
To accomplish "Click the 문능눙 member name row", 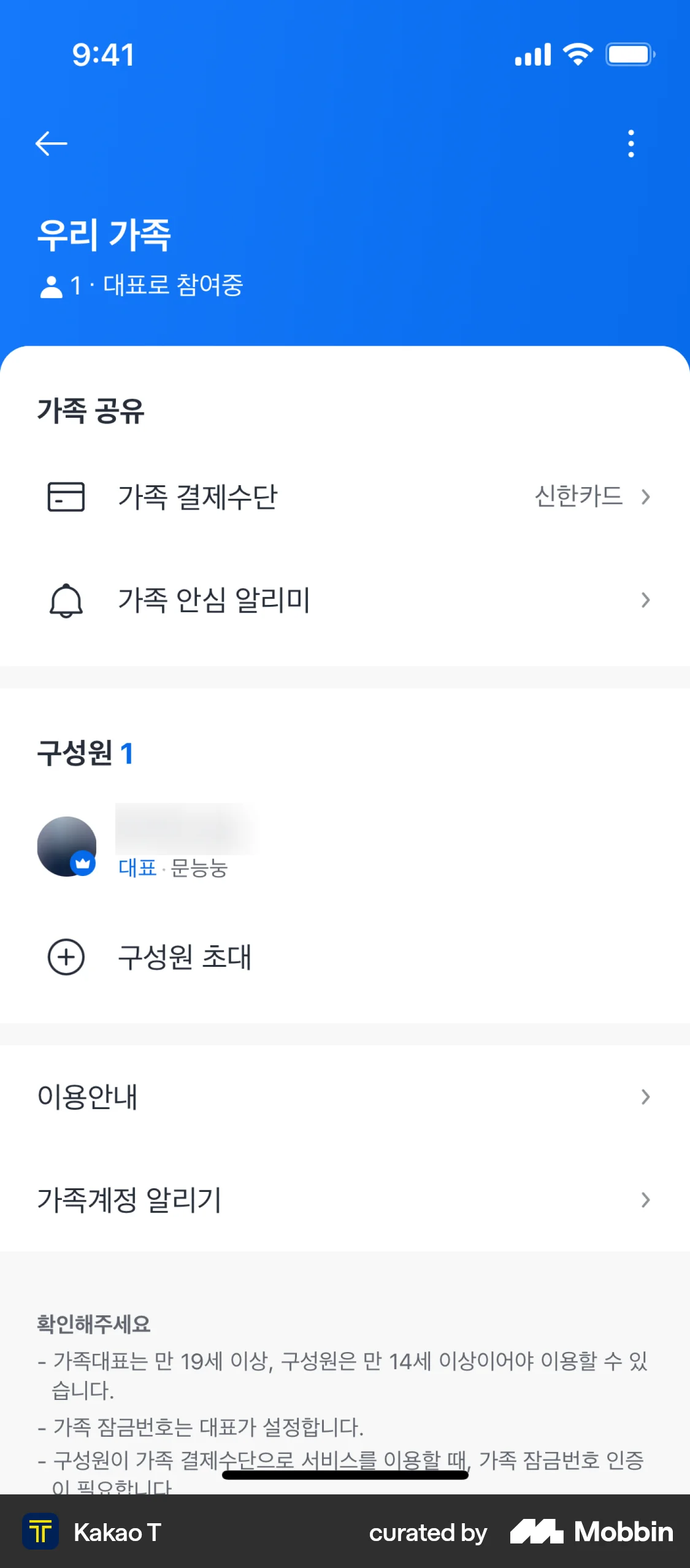I will pyautogui.click(x=198, y=868).
